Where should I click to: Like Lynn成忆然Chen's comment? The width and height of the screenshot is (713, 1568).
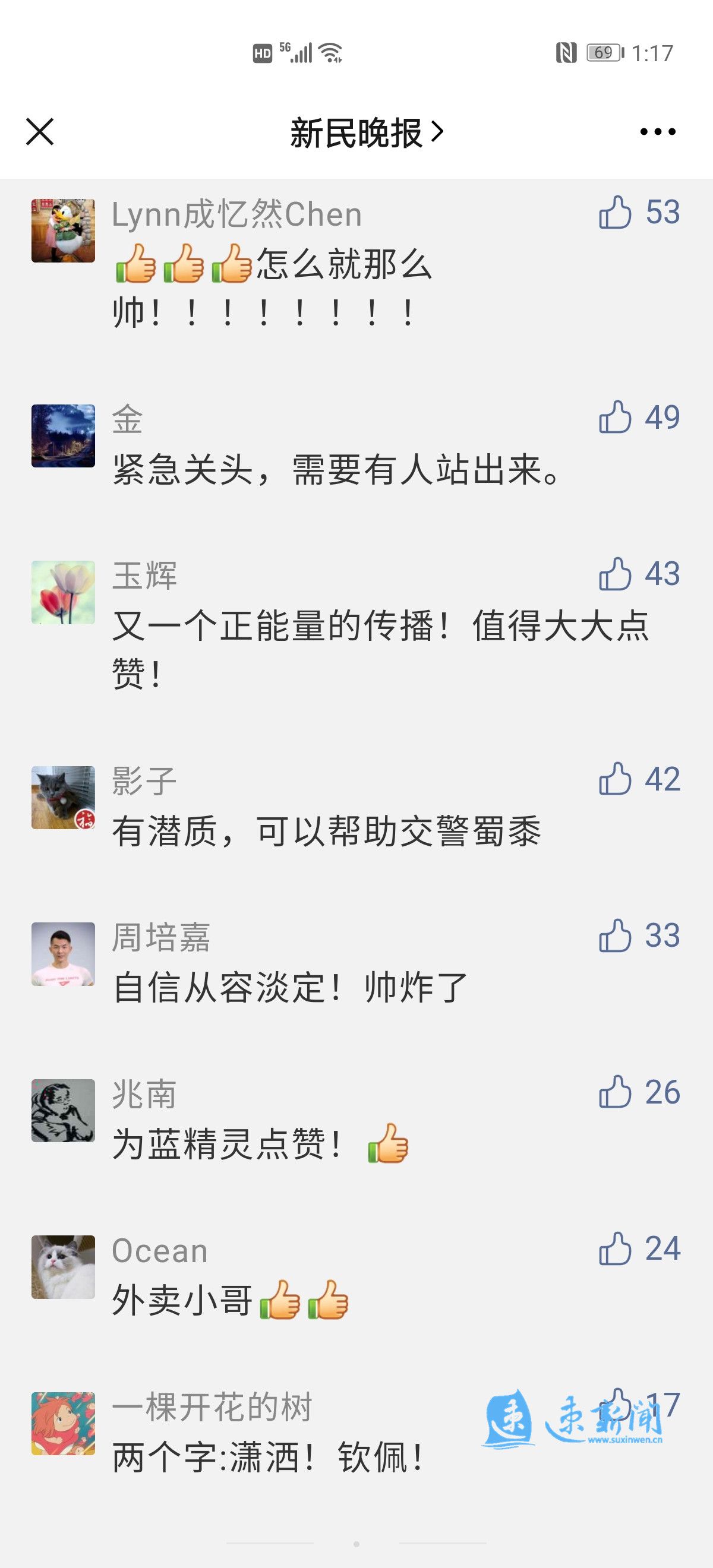pyautogui.click(x=615, y=213)
